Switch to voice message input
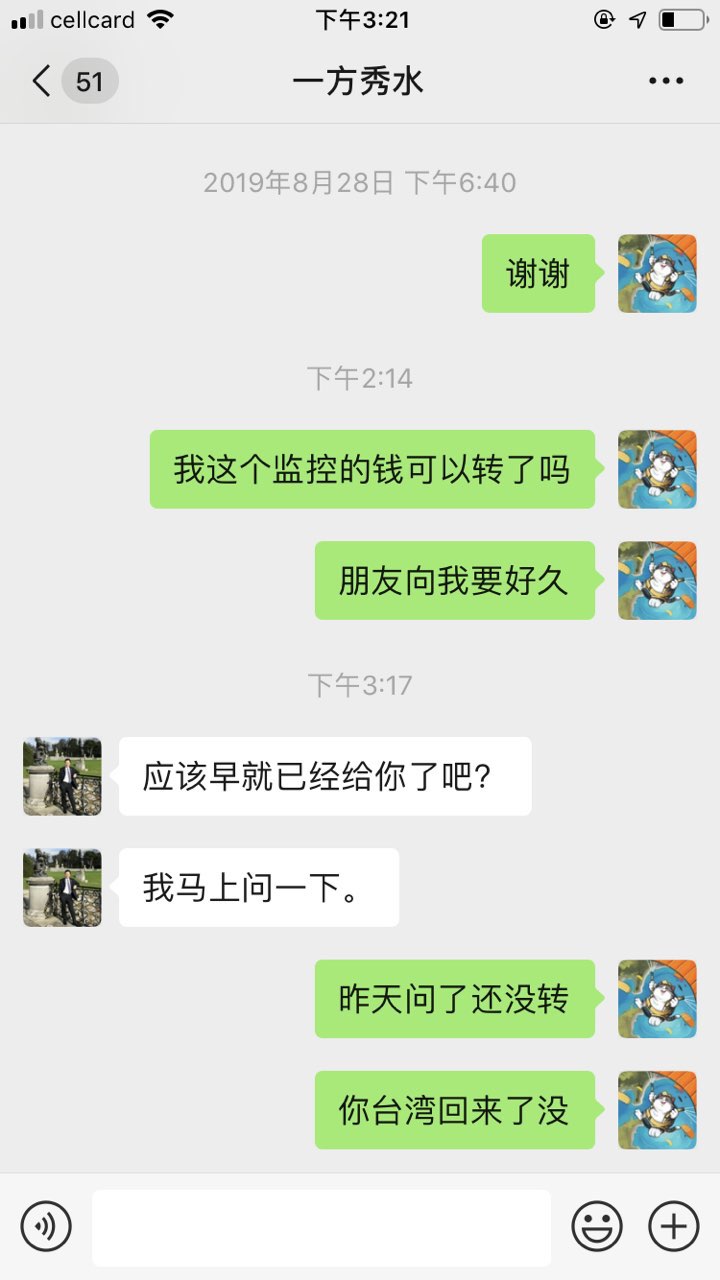The width and height of the screenshot is (720, 1280). [x=46, y=1226]
